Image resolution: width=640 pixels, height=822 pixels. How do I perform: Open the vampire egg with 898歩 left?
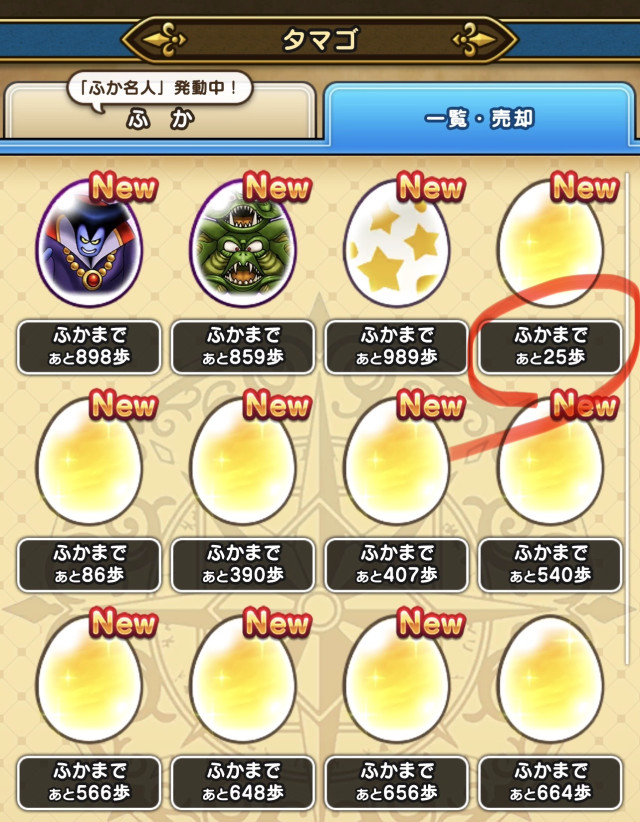point(89,244)
